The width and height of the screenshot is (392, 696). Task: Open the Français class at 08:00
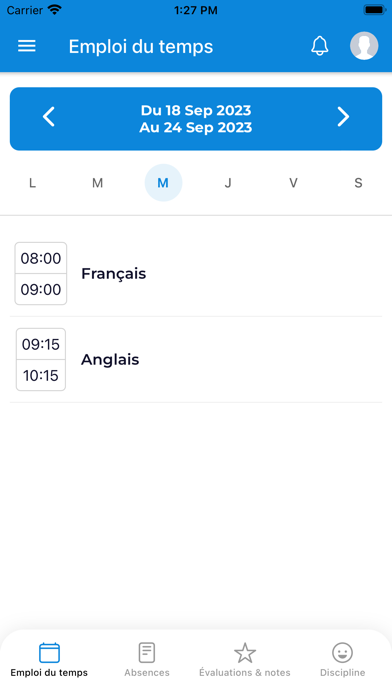(x=196, y=273)
